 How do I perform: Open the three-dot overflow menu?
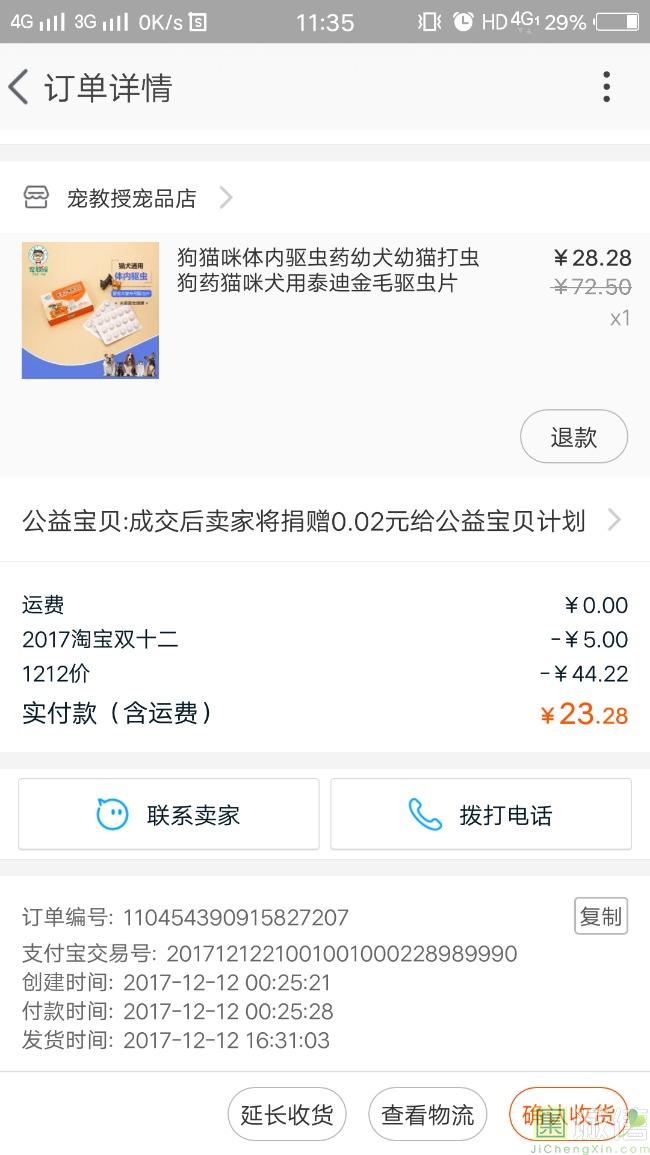tap(606, 87)
